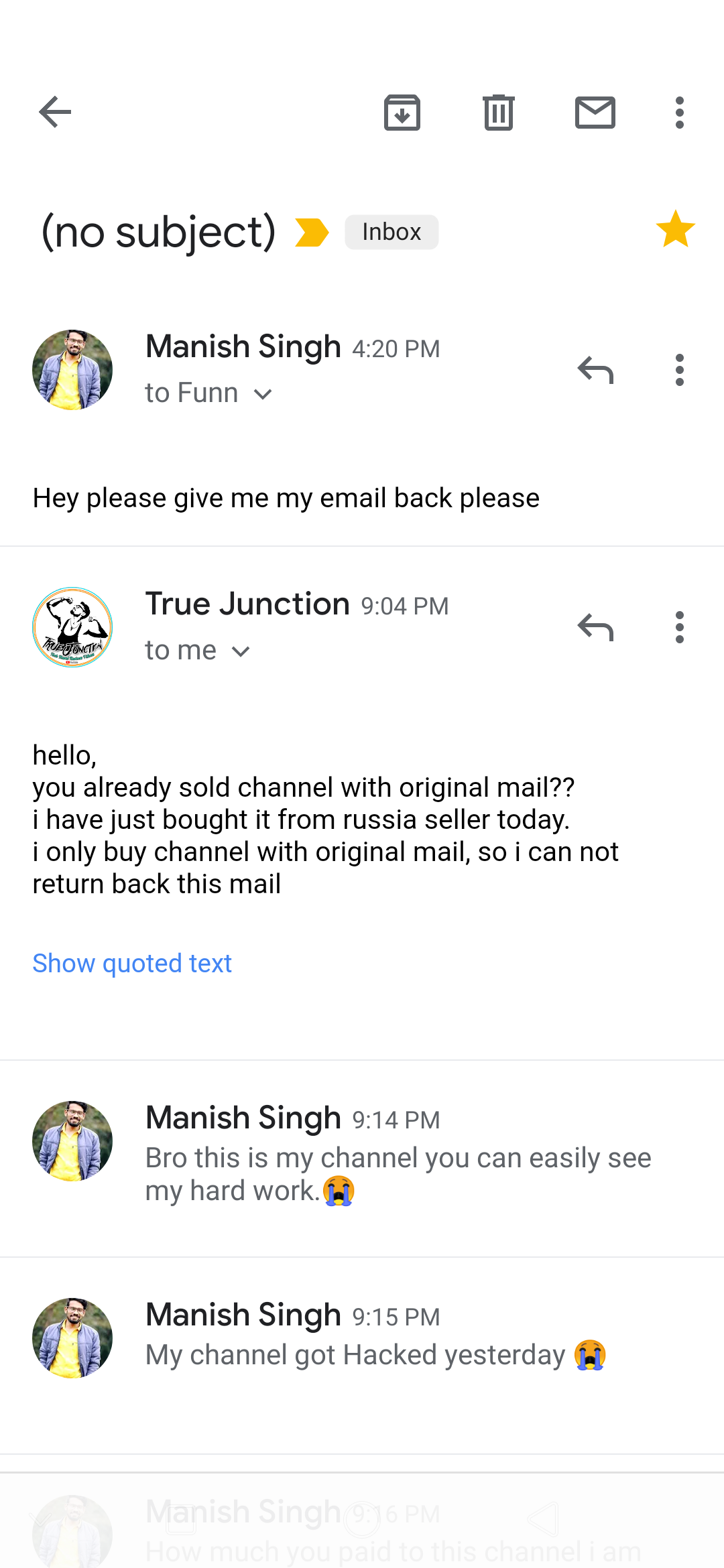Tap the Inbox label chip
Viewport: 724px width, 1568px height.
tap(391, 232)
